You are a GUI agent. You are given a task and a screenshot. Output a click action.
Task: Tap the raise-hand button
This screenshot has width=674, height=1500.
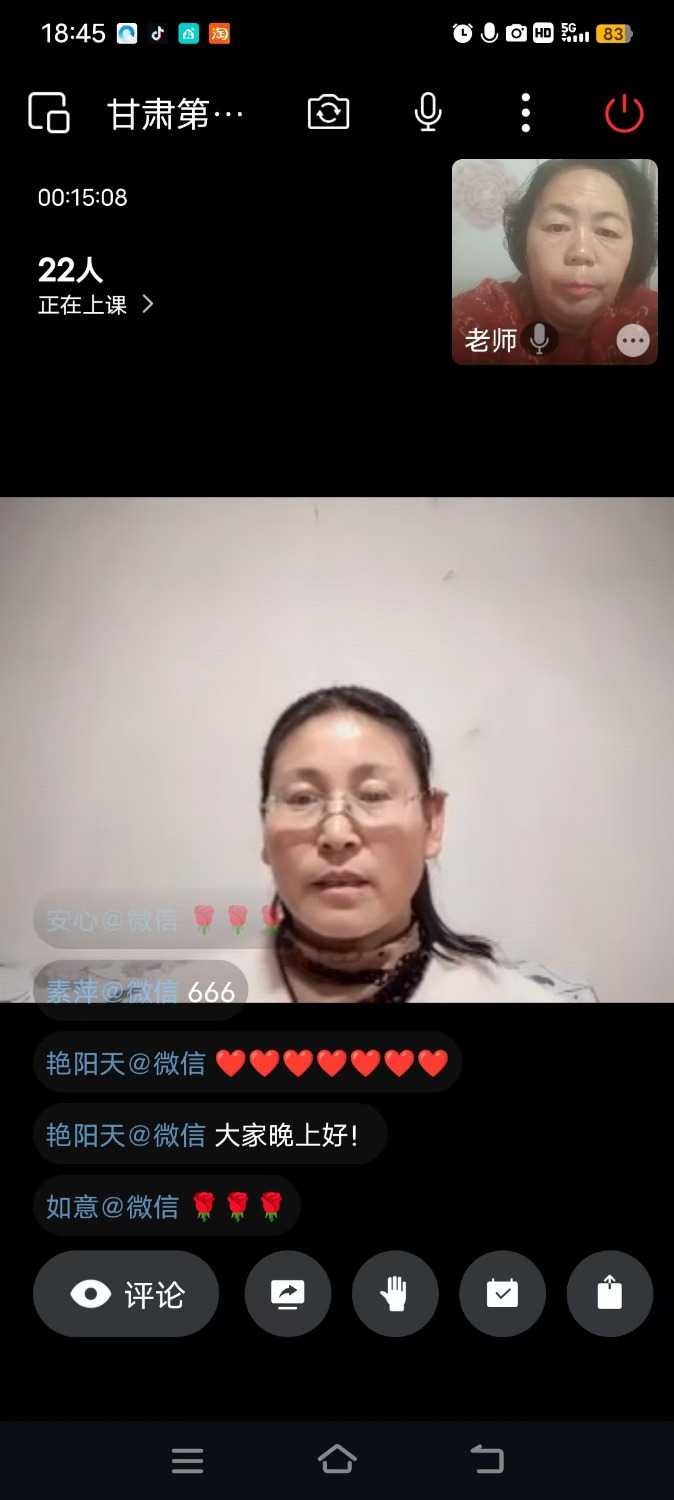pyautogui.click(x=395, y=1294)
